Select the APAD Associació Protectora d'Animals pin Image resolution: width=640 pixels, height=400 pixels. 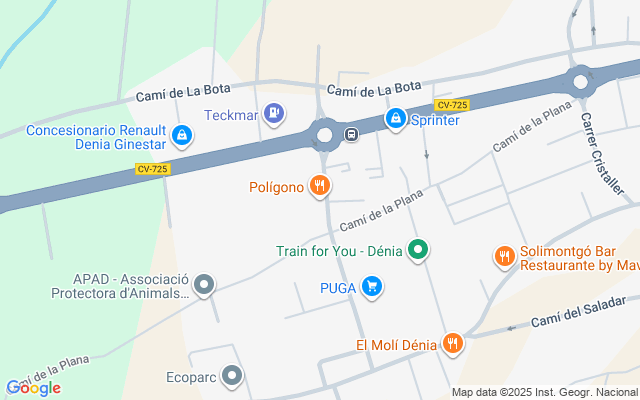[204, 285]
